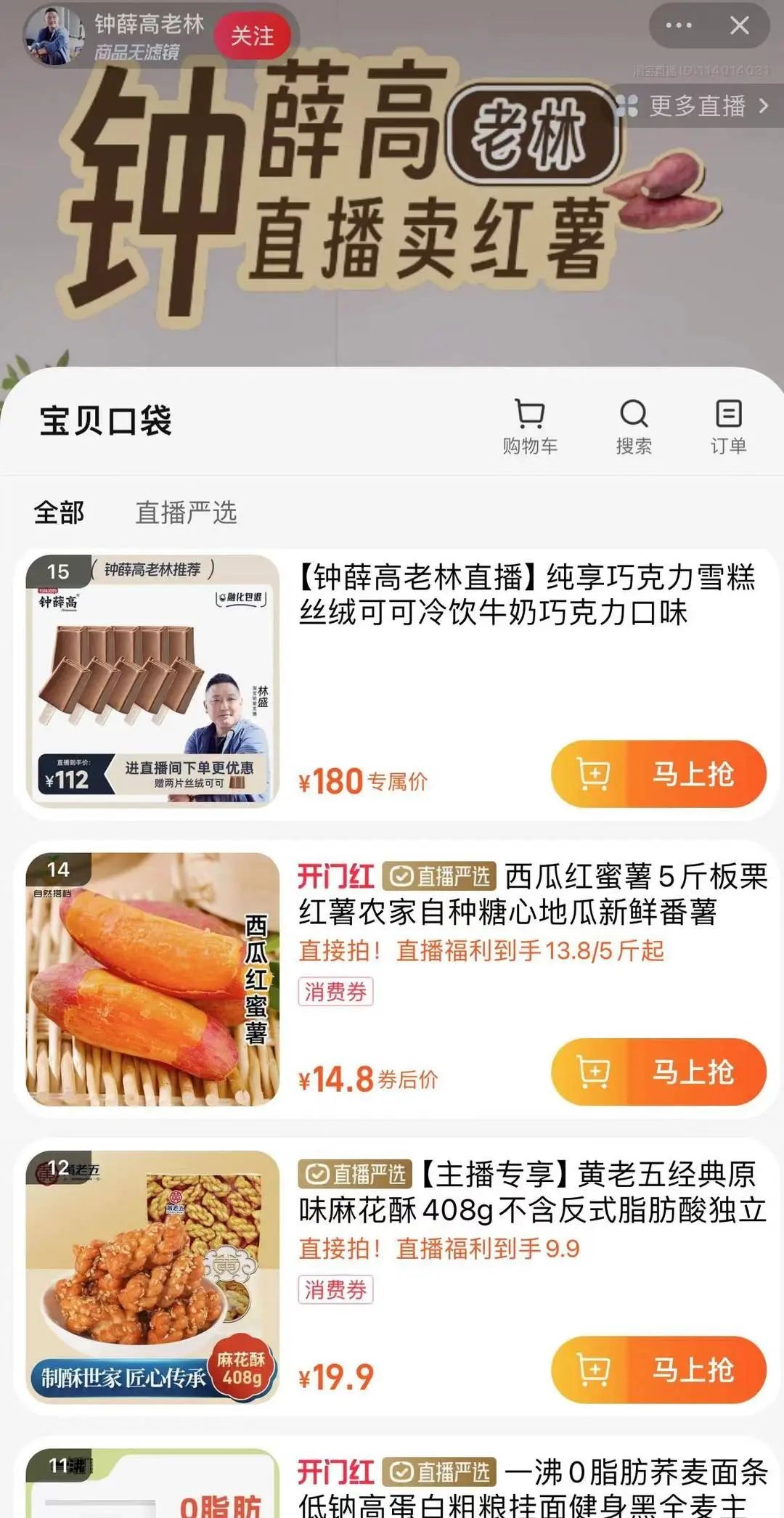Screen dimensions: 784x1518
Task: Open the 购物车 shopping cart
Action: 530,427
